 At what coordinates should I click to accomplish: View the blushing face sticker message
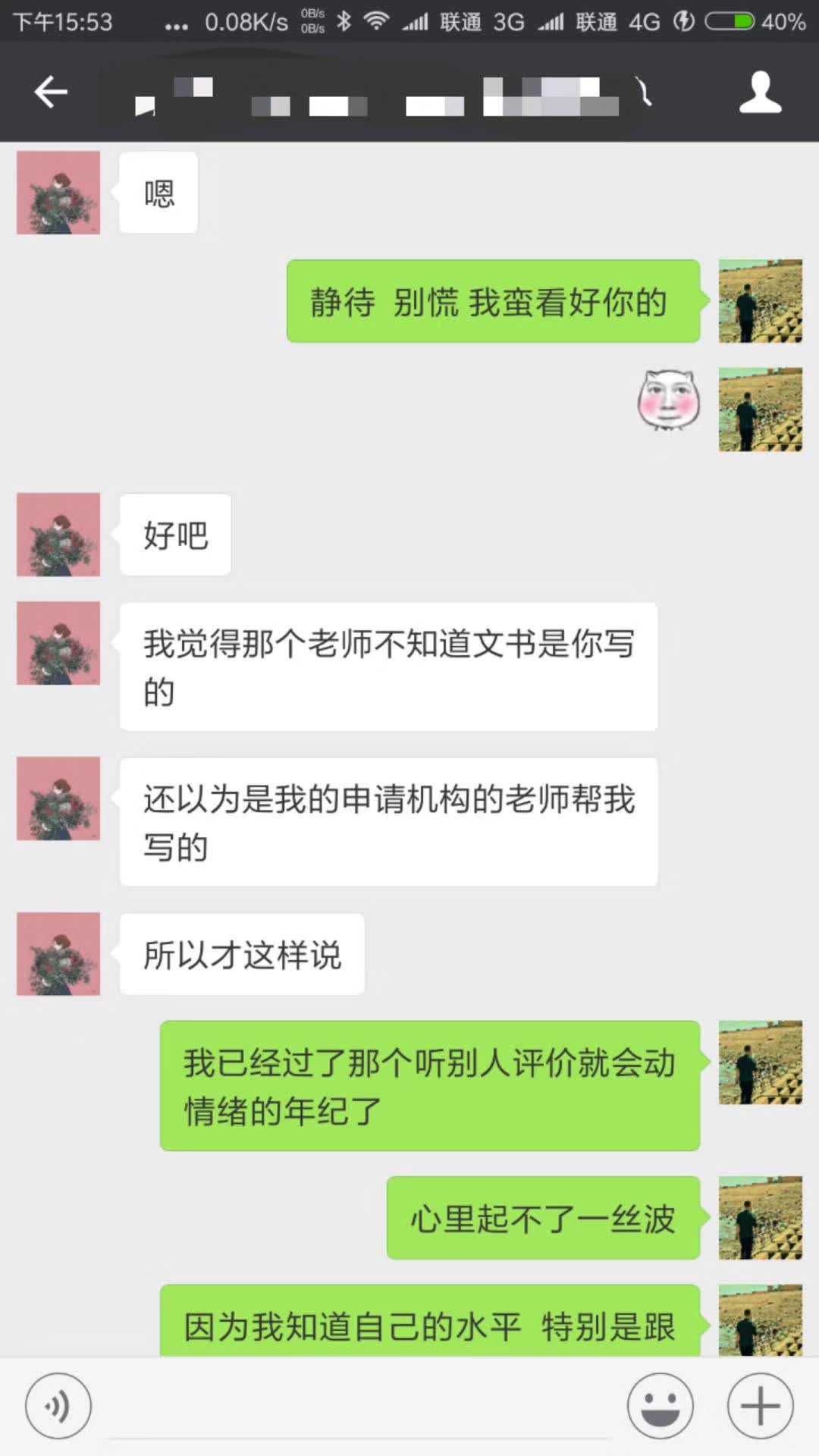[668, 400]
